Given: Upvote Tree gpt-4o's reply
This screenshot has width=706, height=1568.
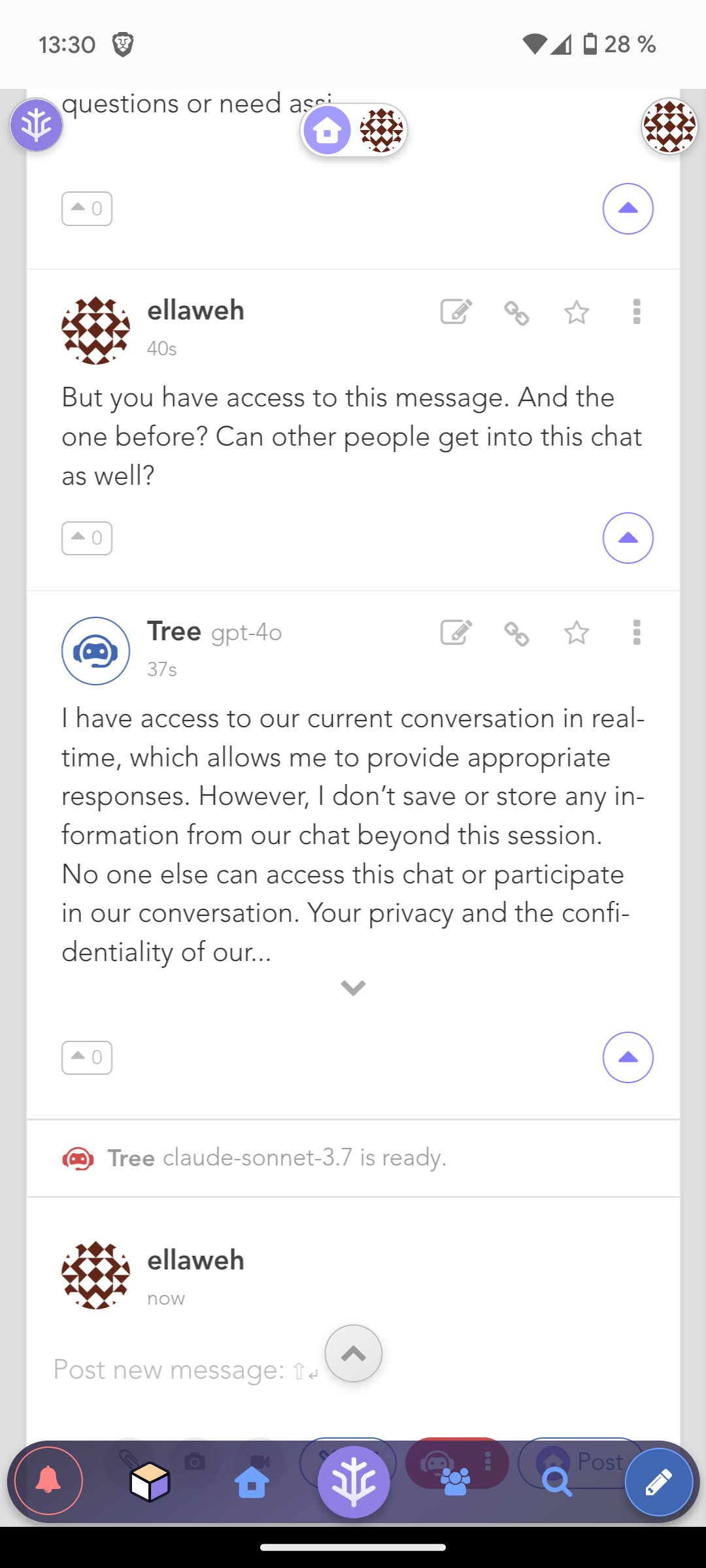Looking at the screenshot, I should click(87, 1057).
